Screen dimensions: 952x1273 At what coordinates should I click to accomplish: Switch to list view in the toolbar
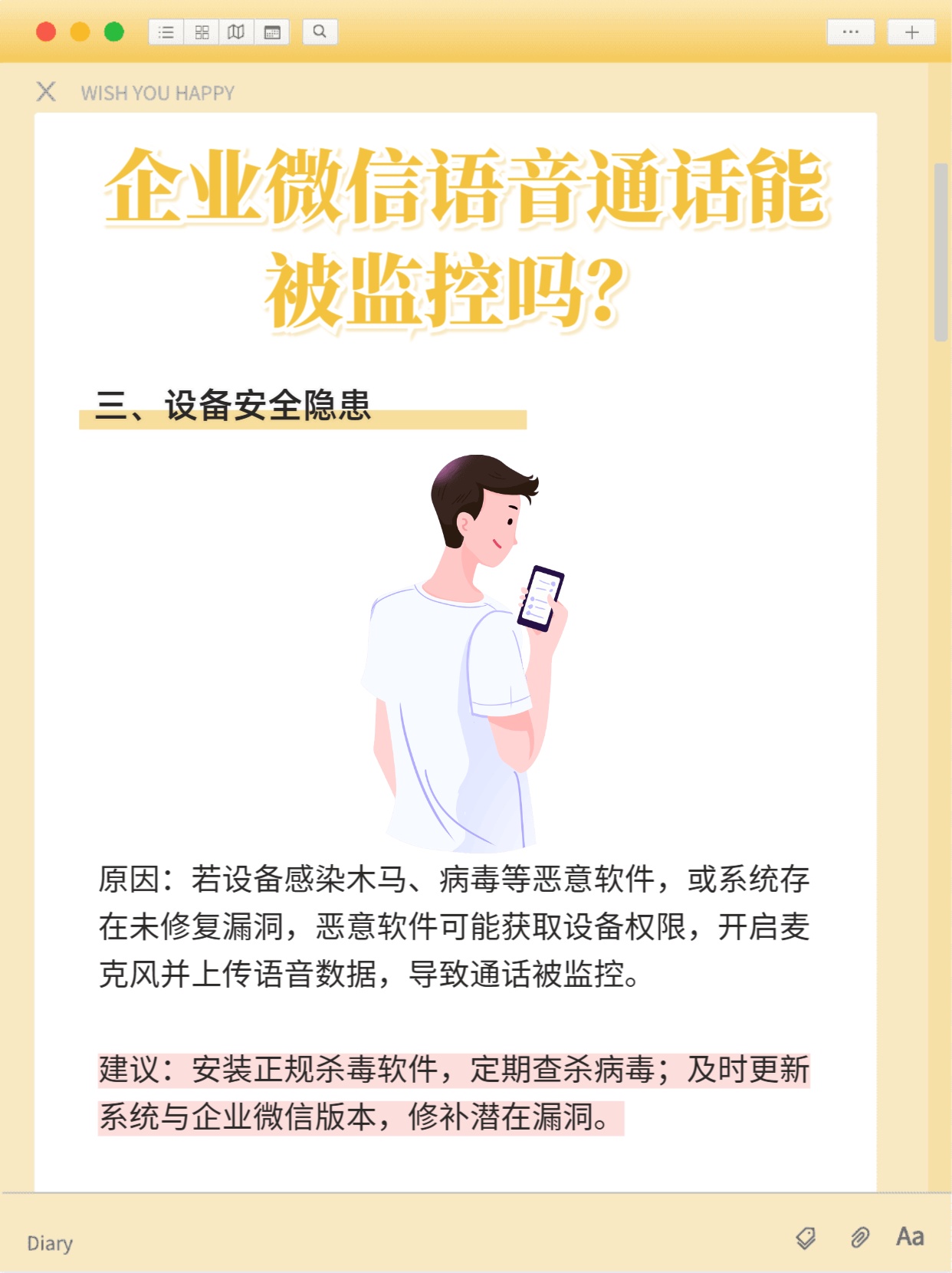pos(166,32)
